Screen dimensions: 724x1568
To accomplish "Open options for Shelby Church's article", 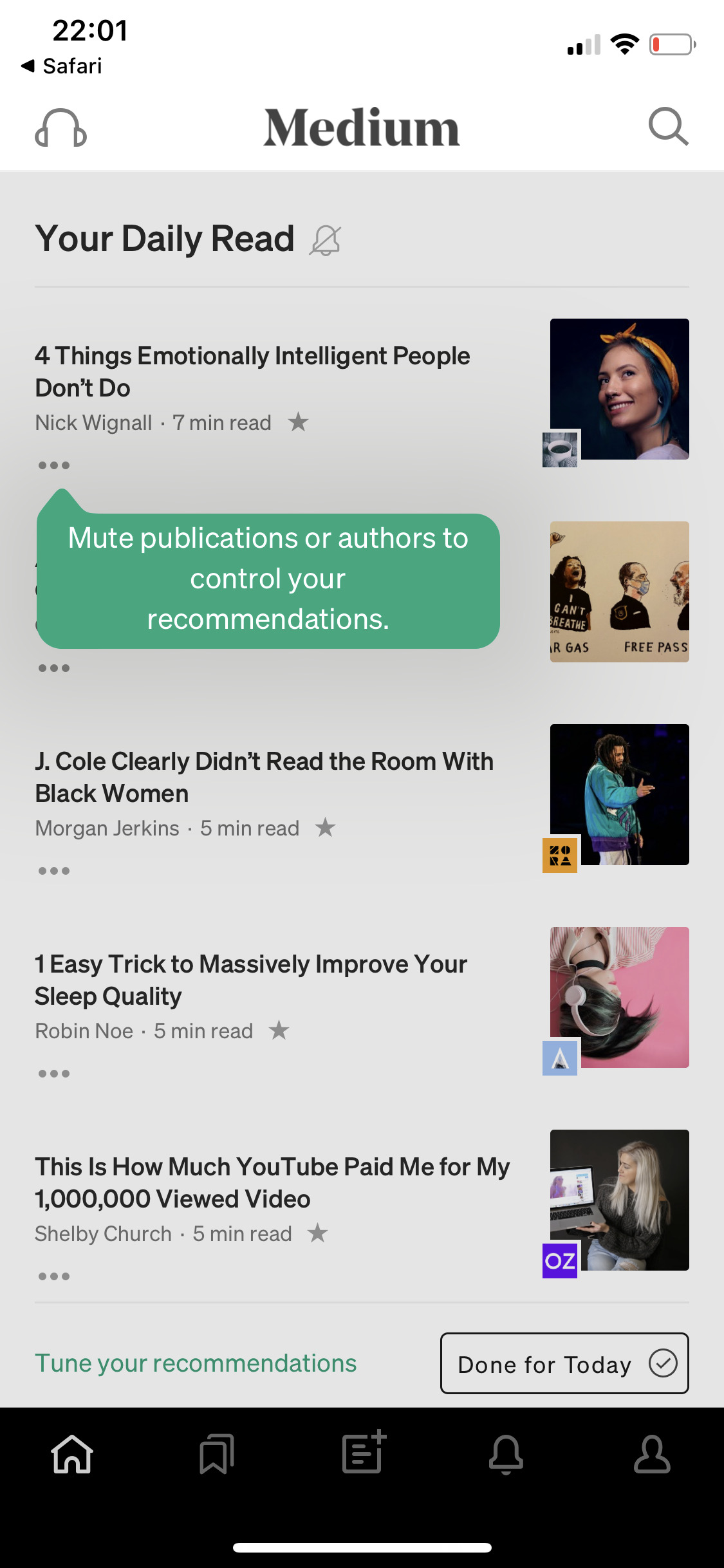I will [53, 1276].
